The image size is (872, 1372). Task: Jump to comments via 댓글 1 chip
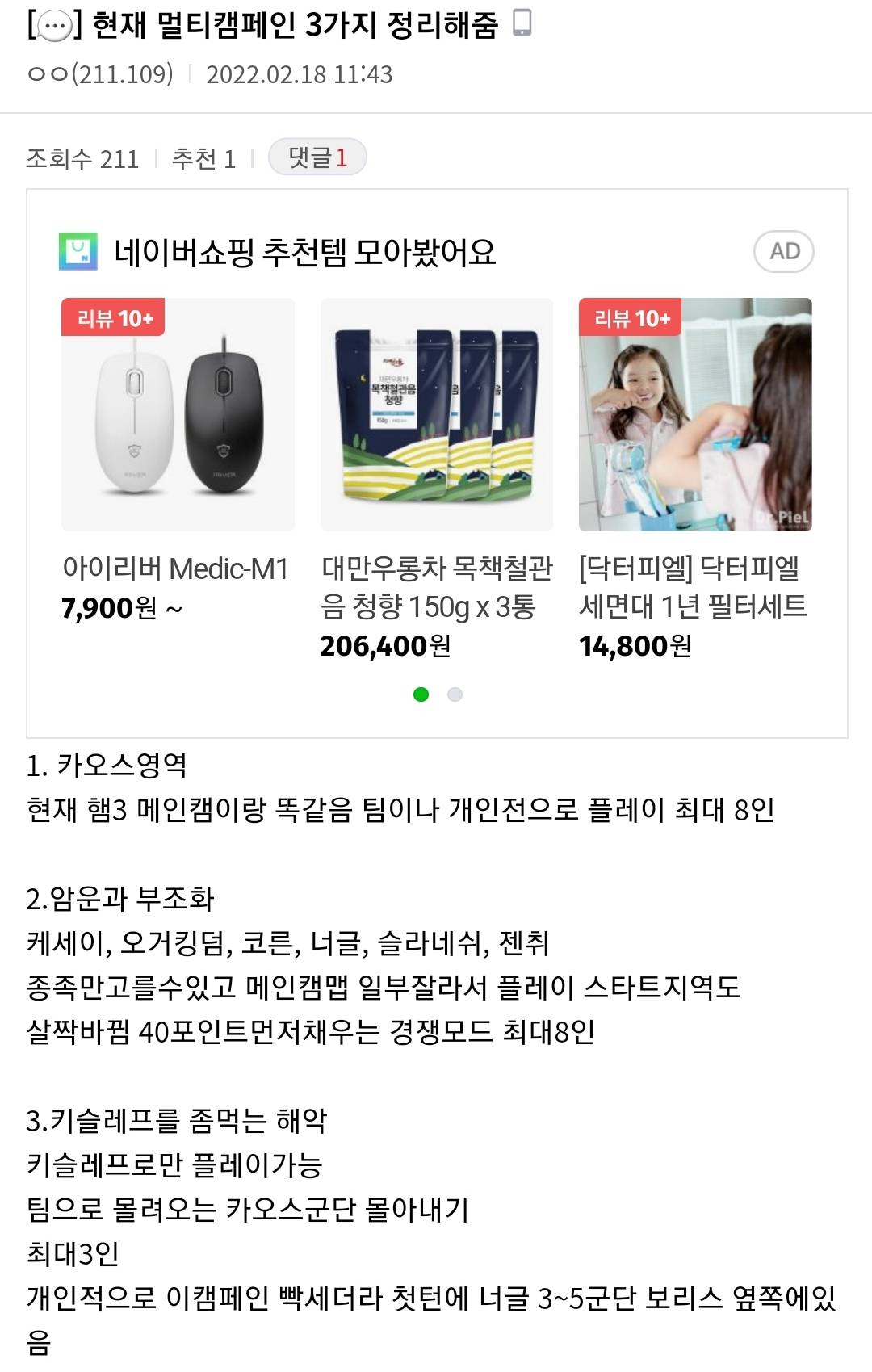317,157
